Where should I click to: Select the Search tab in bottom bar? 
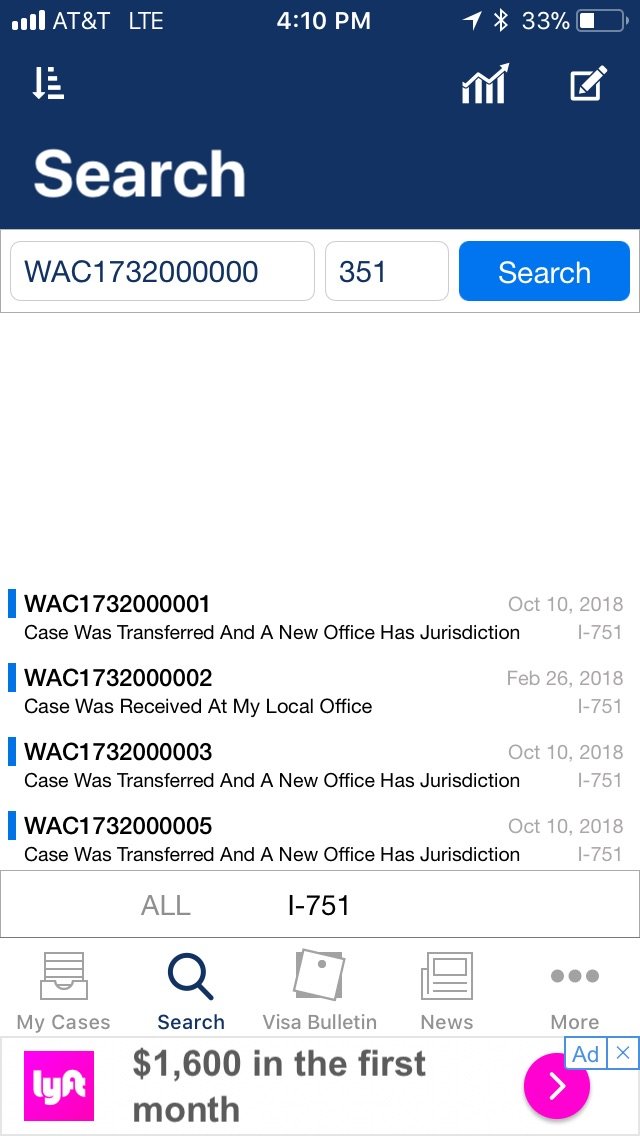[191, 991]
